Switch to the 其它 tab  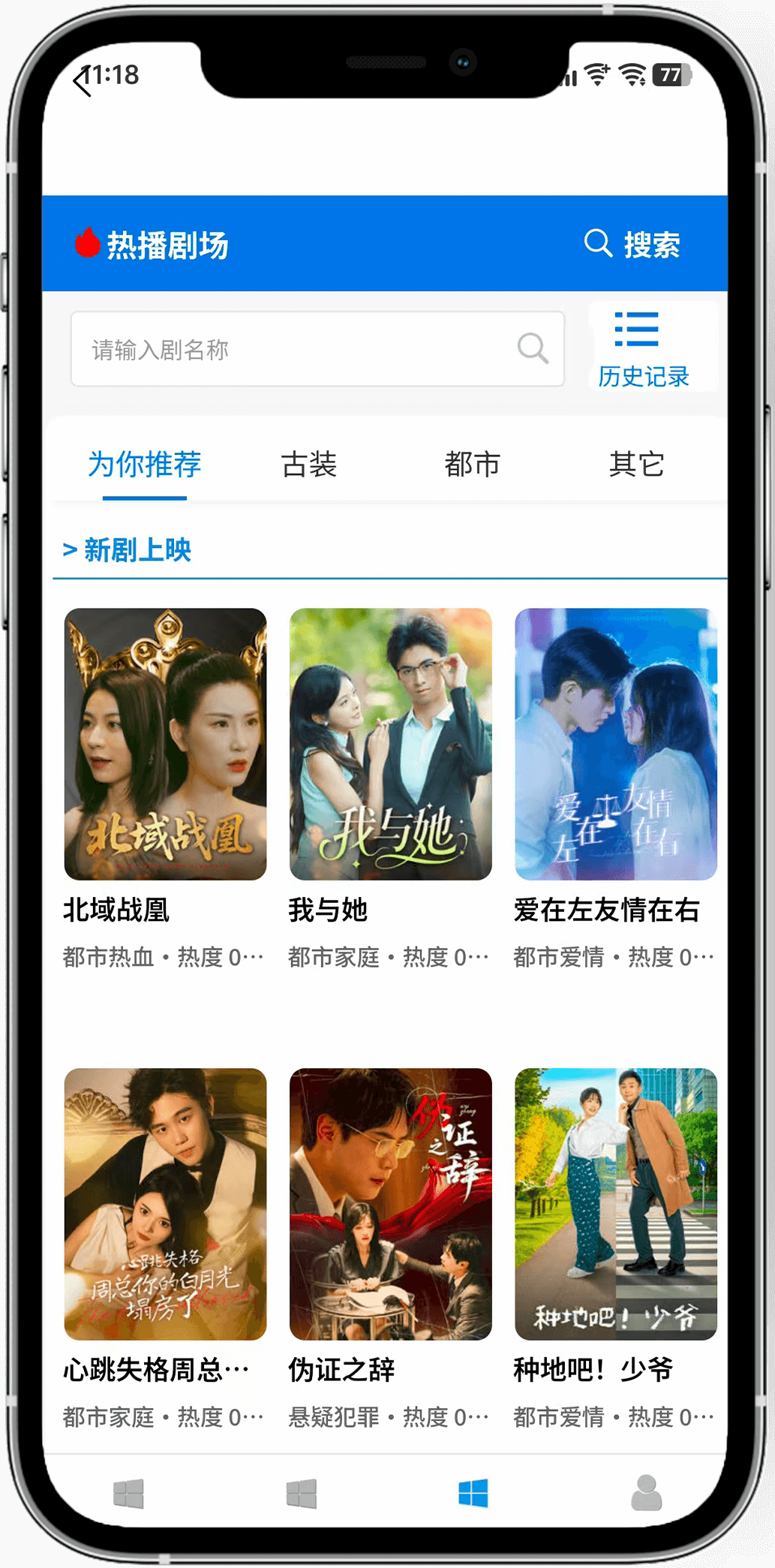pos(636,465)
